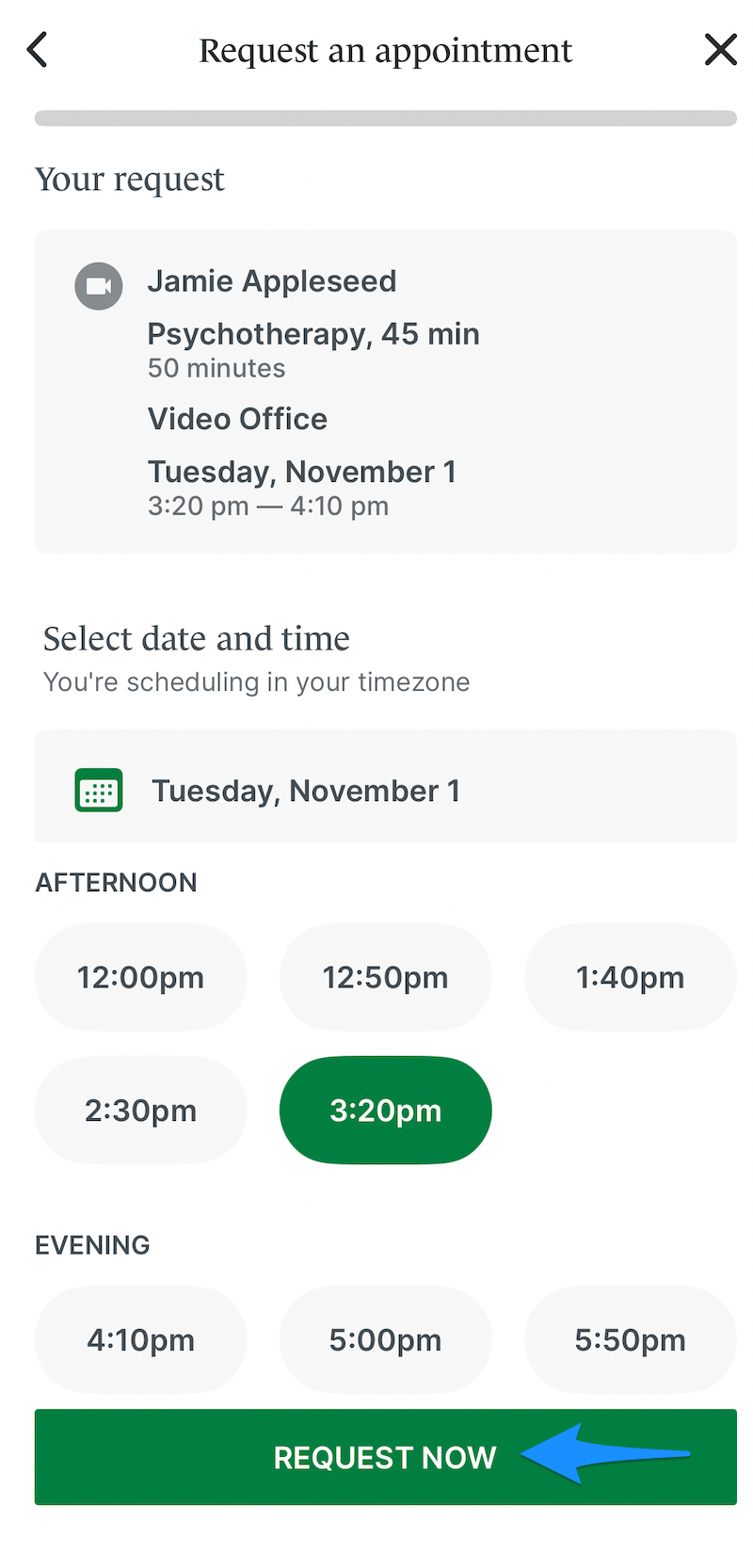Image resolution: width=753 pixels, height=1568 pixels.
Task: Tap the REQUEST NOW button
Action: 385,1457
